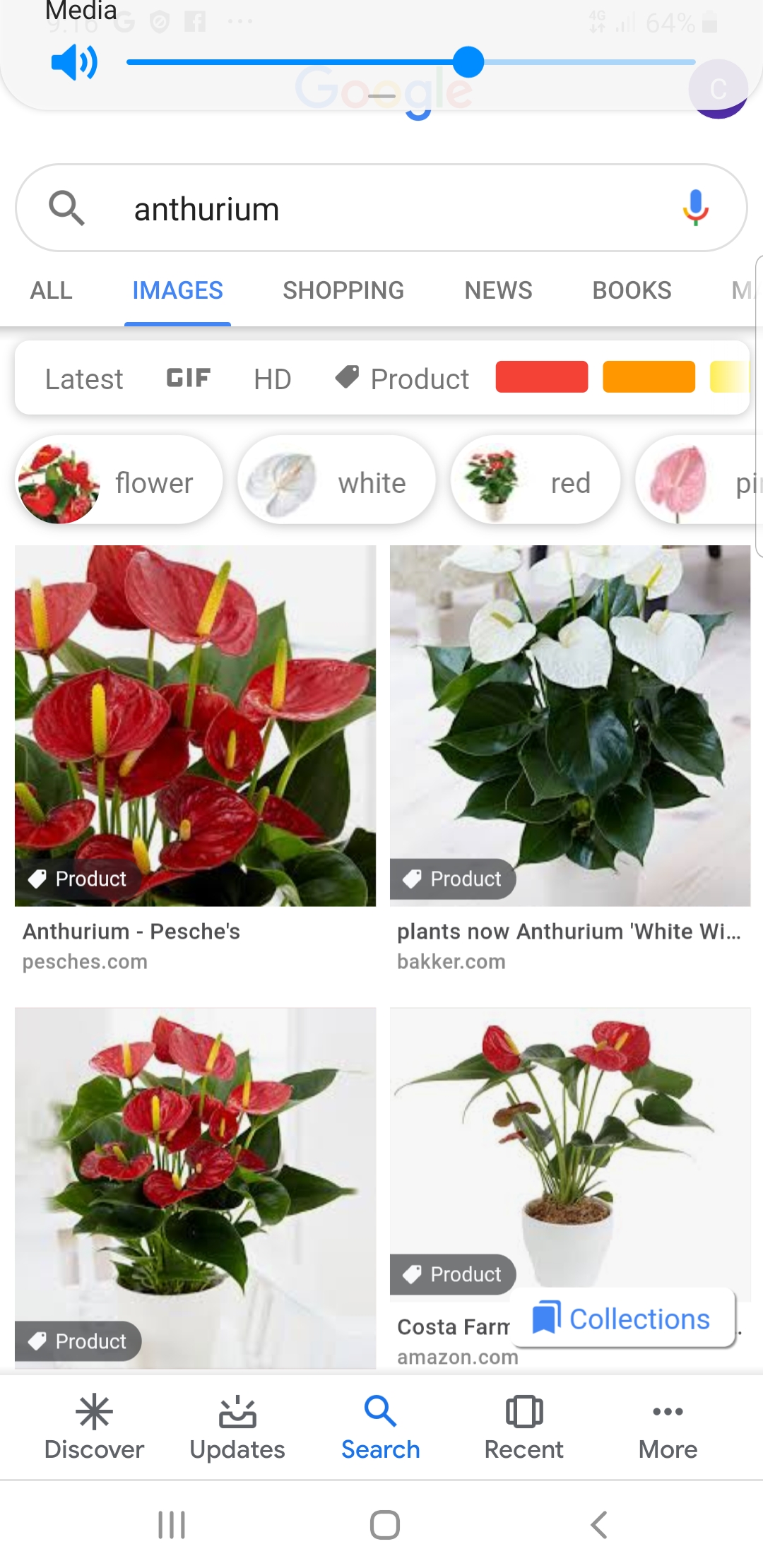
Task: Switch to the ALL results tab
Action: [x=51, y=290]
